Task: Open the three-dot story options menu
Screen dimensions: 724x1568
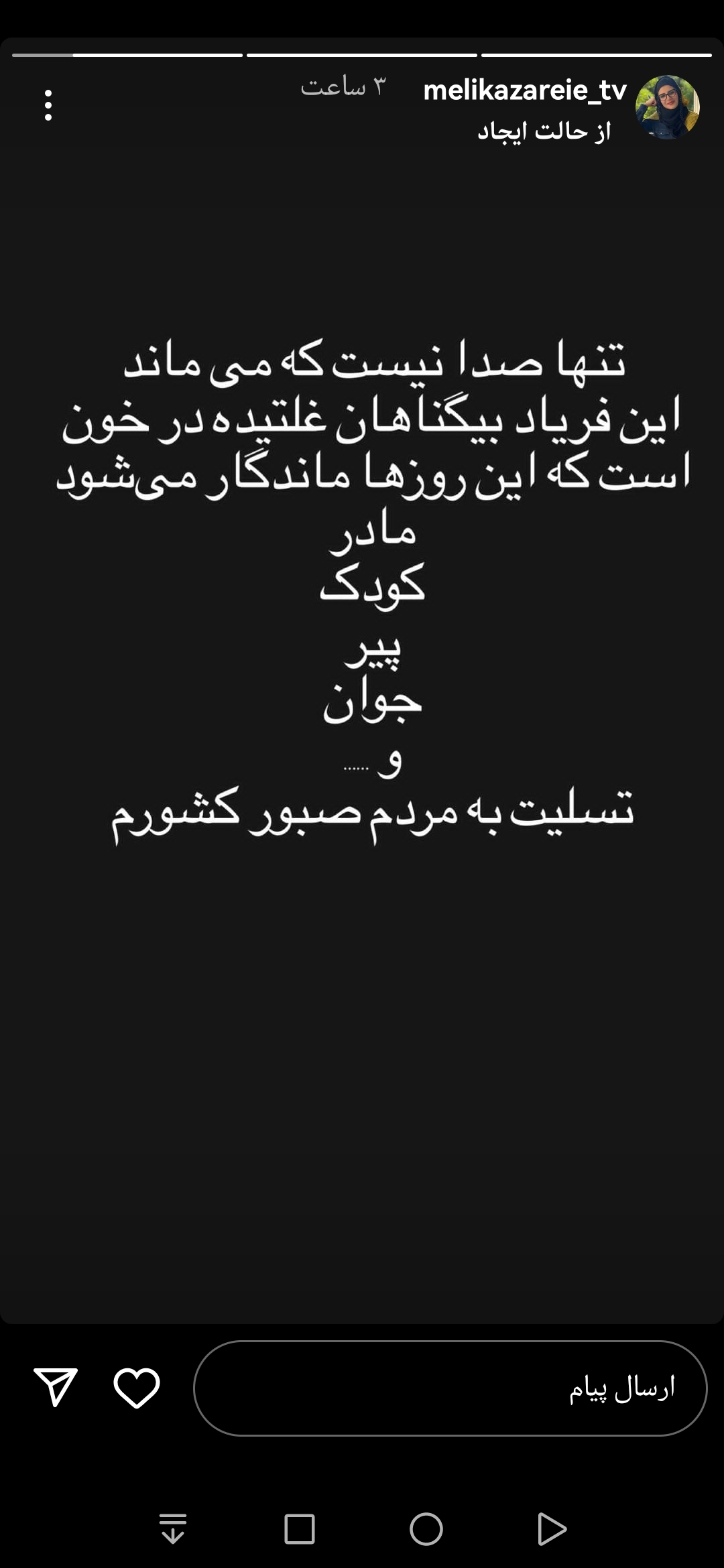Action: [x=48, y=105]
